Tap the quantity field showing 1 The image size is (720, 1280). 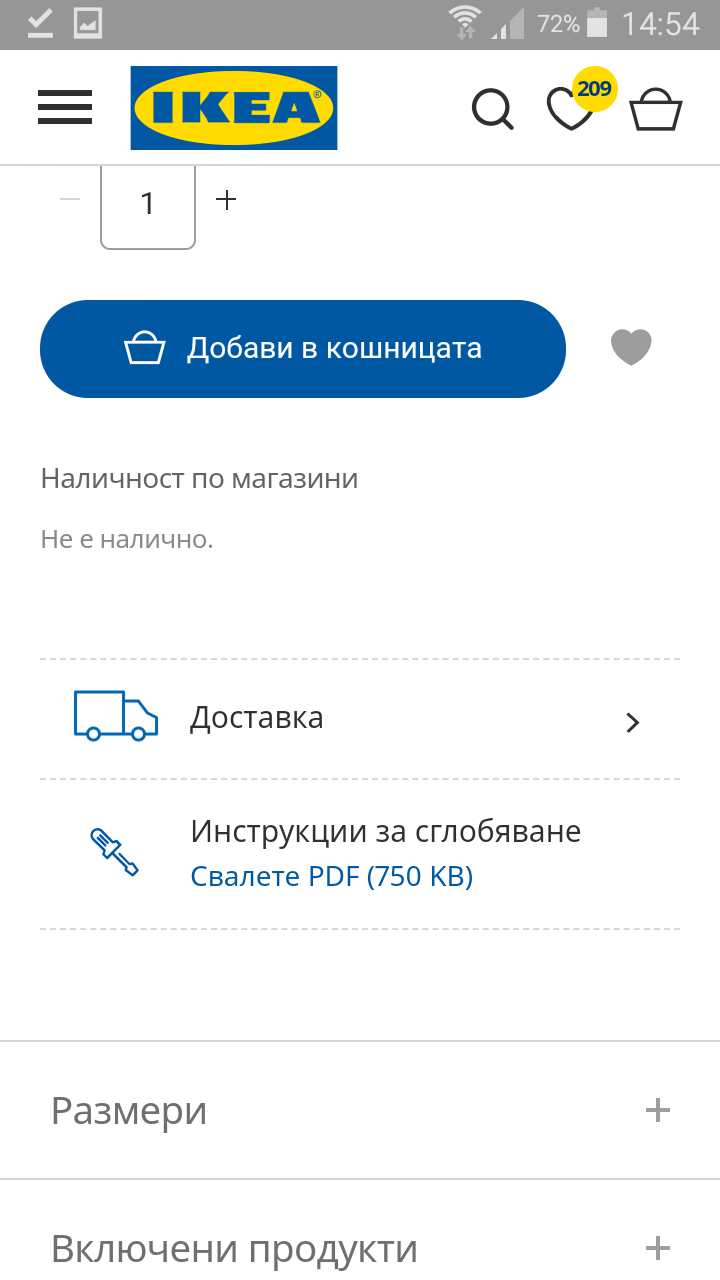coord(148,205)
